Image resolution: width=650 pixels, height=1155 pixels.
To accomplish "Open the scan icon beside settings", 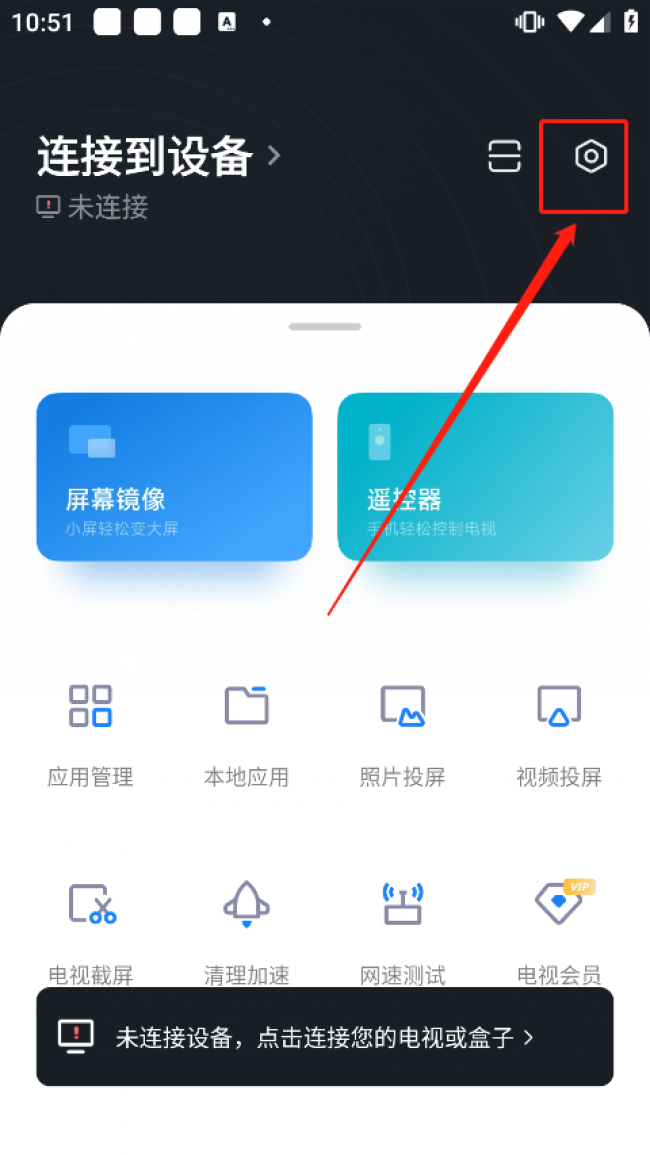I will click(x=505, y=156).
